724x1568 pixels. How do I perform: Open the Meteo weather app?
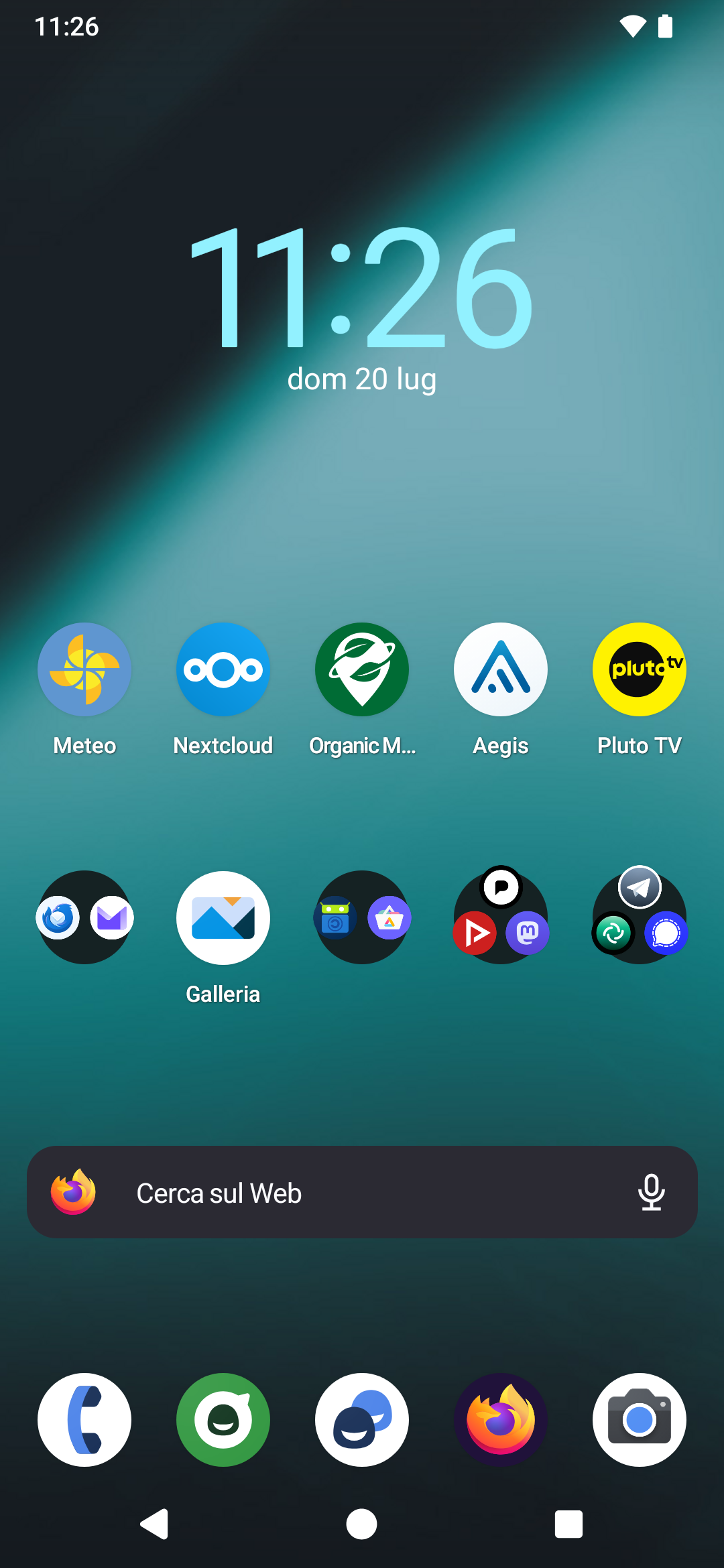point(84,669)
